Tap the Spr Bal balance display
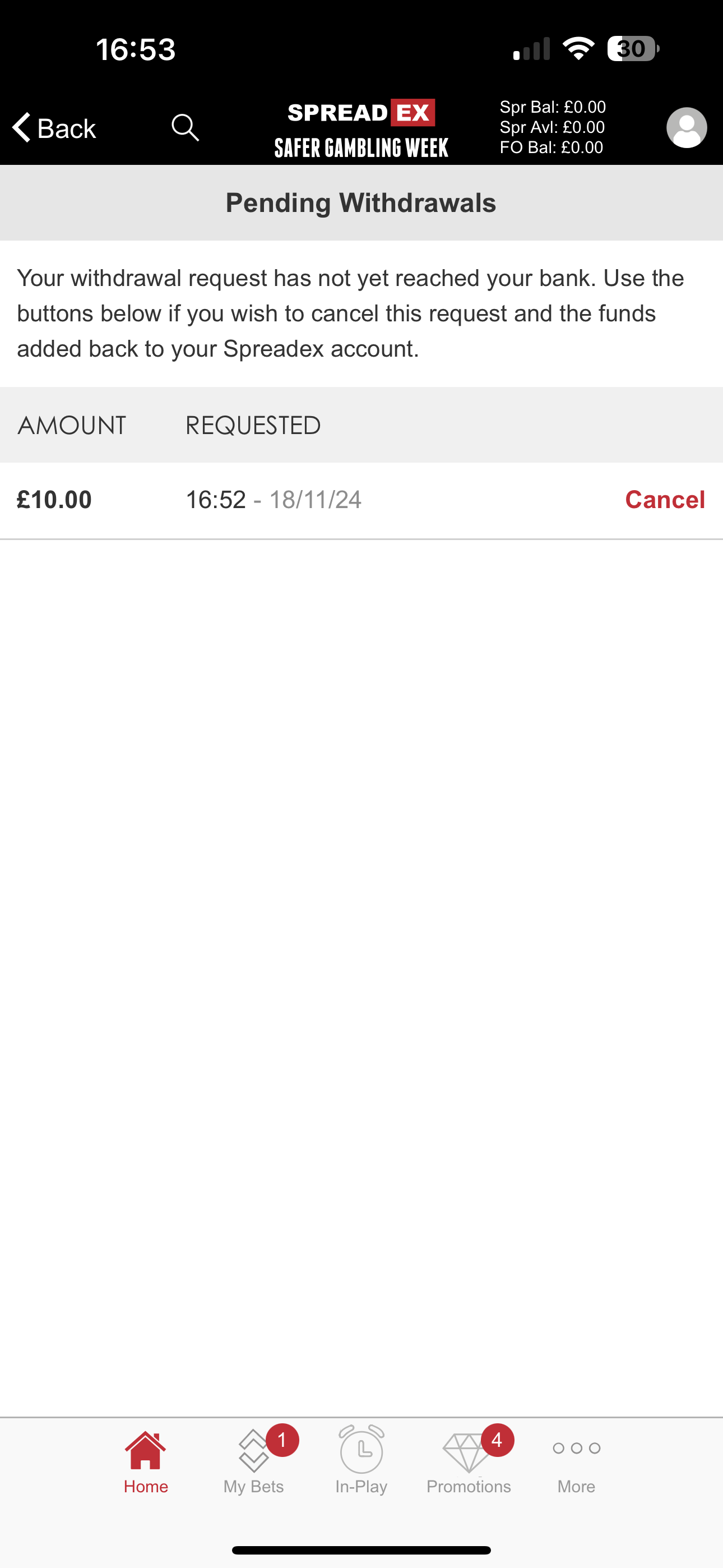This screenshot has width=723, height=1568. click(552, 107)
